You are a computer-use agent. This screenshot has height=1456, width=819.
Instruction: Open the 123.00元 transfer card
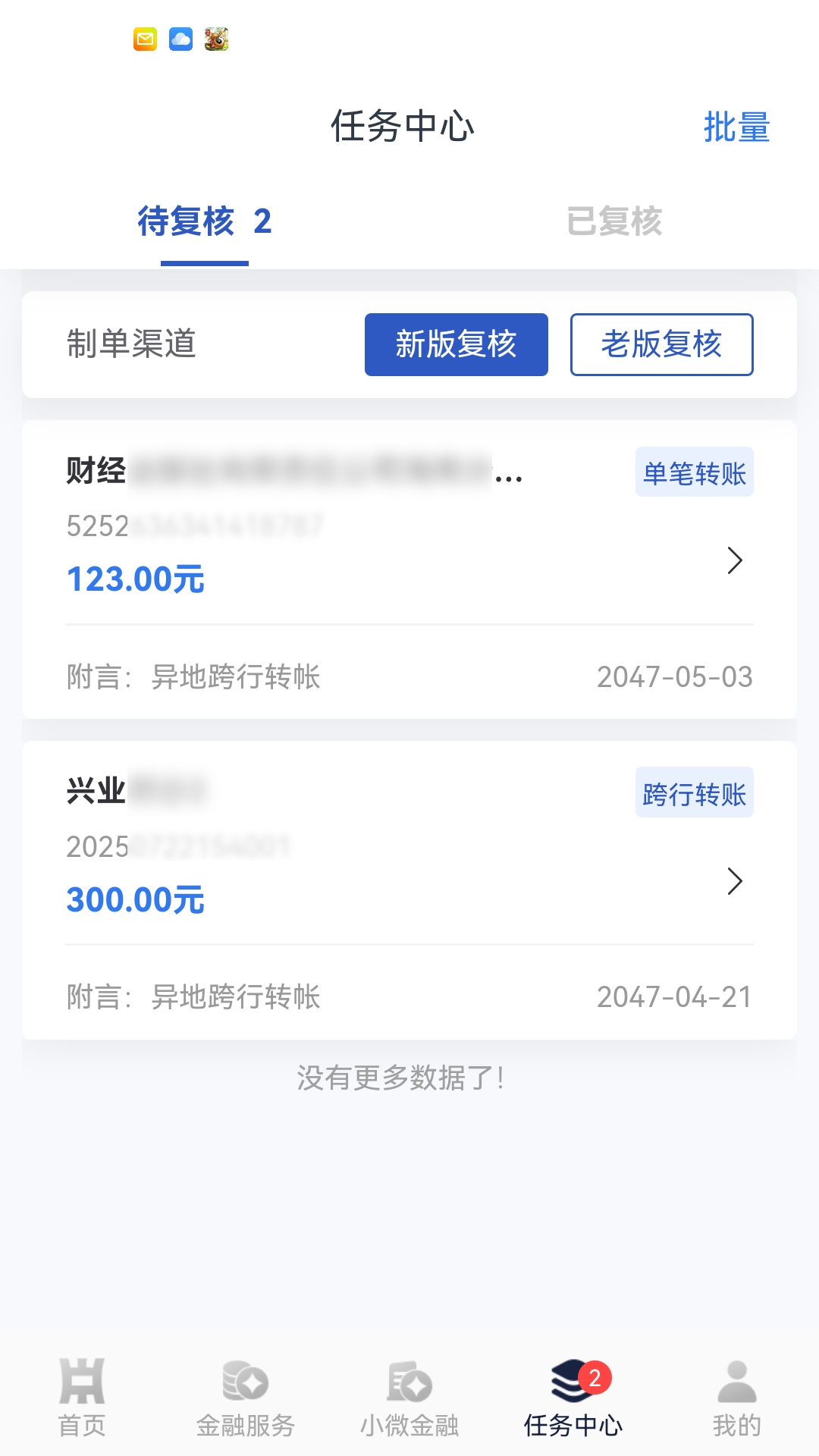click(x=135, y=579)
